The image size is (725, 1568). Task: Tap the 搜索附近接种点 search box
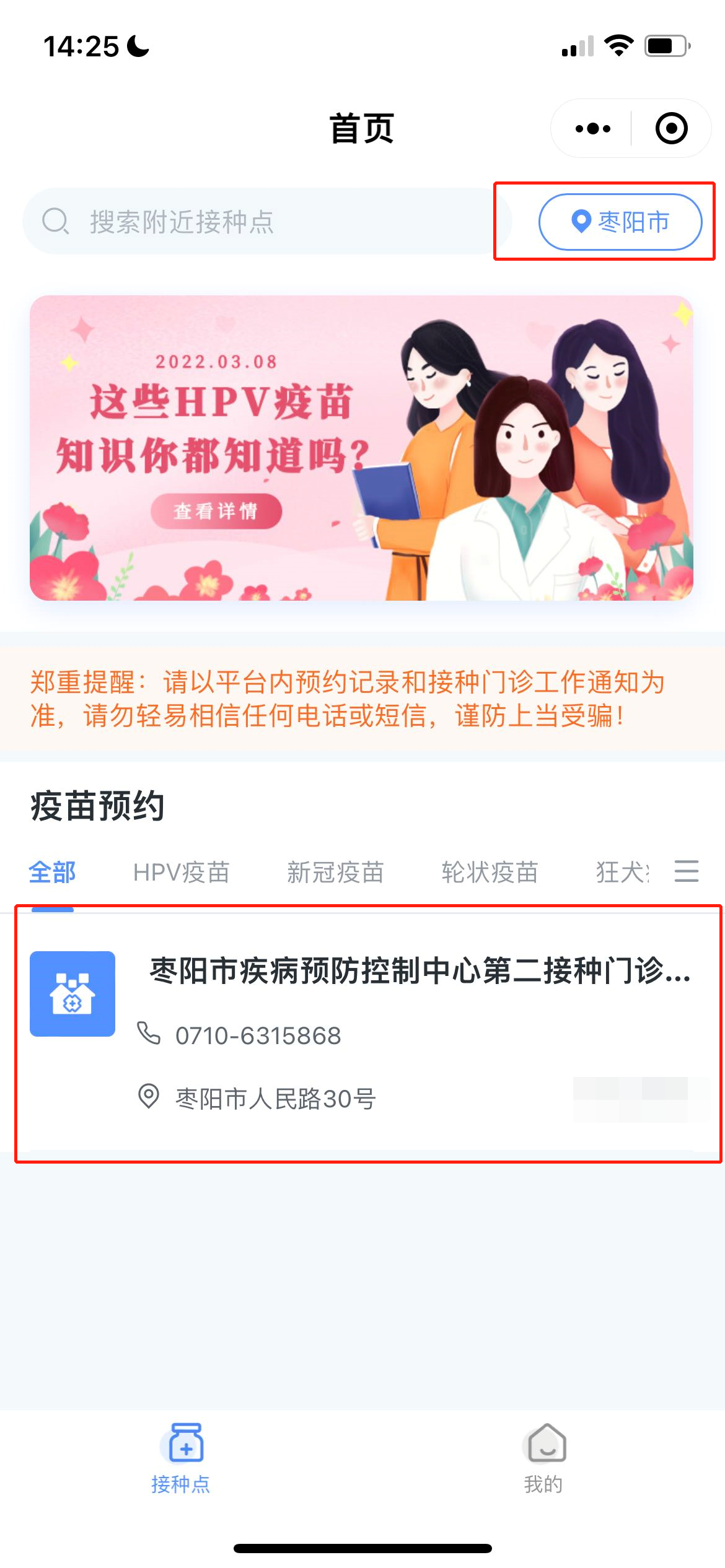click(x=266, y=222)
